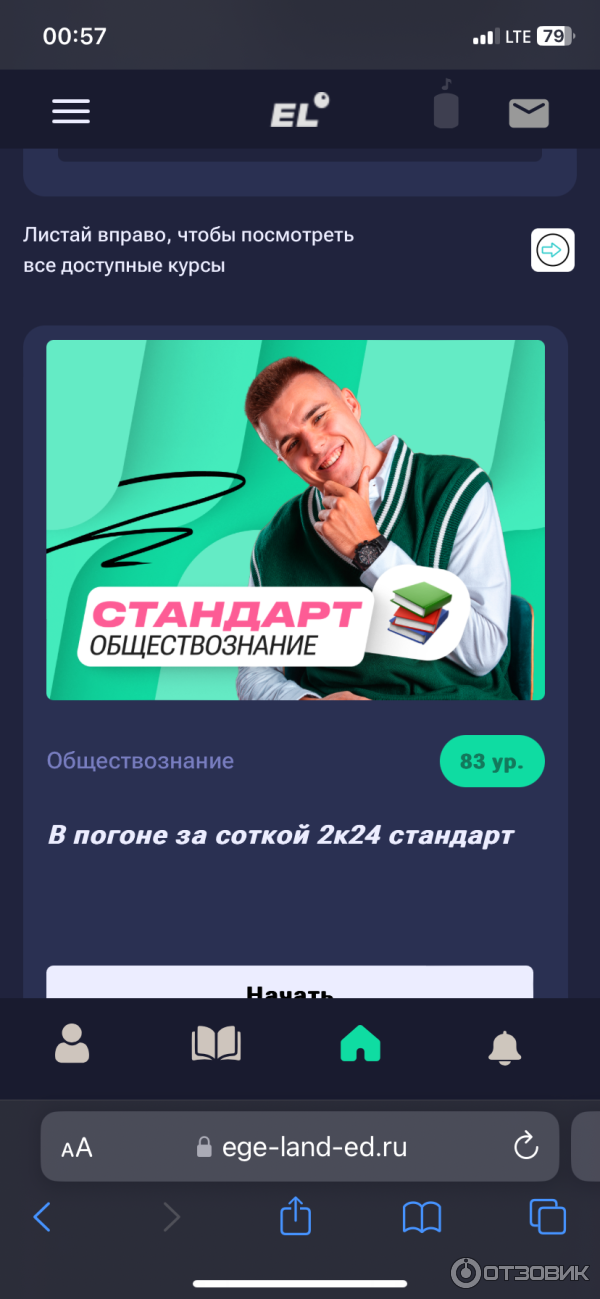600x1299 pixels.
Task: Open the open-book courses tab
Action: (x=216, y=1044)
